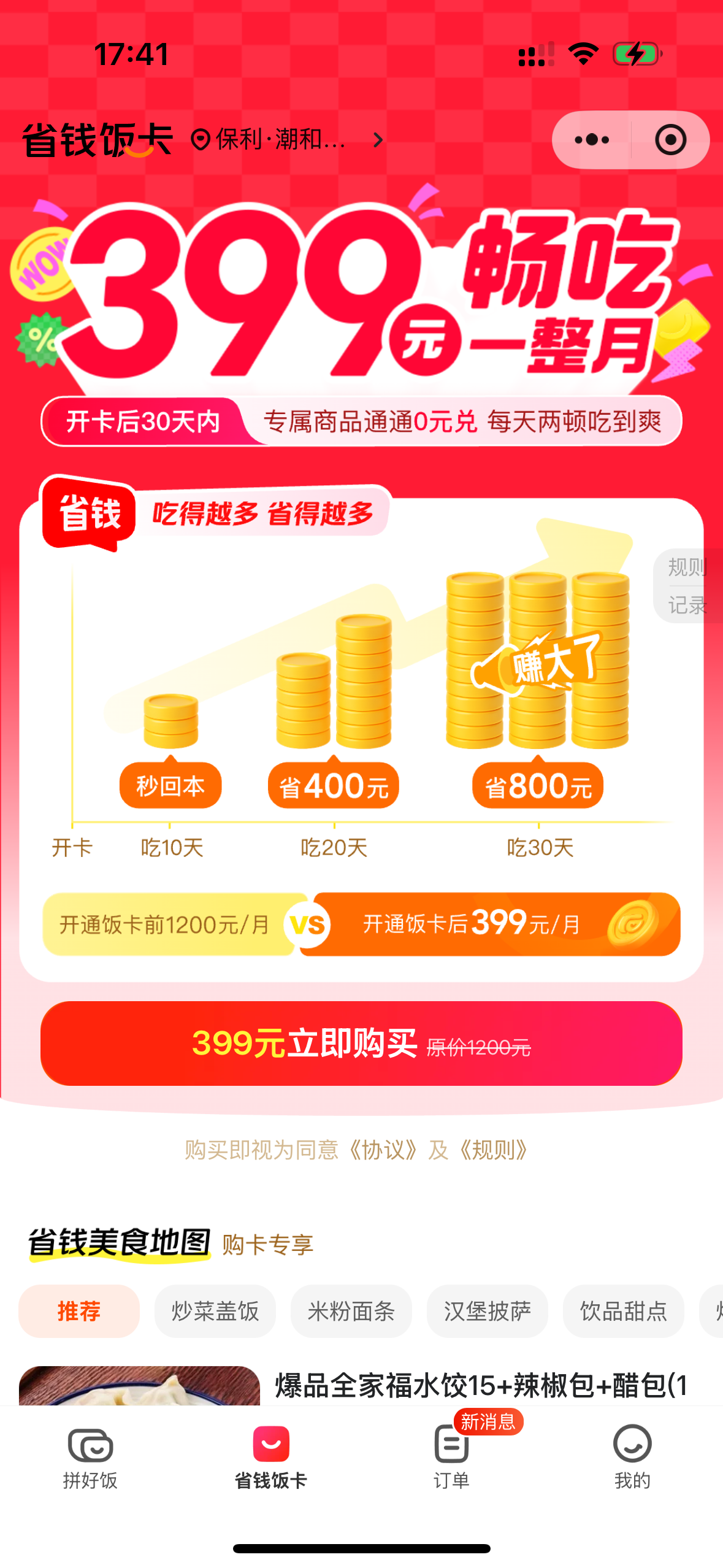Switch to the 米粉面条 category
This screenshot has height=1568, width=723.
coord(351,1311)
